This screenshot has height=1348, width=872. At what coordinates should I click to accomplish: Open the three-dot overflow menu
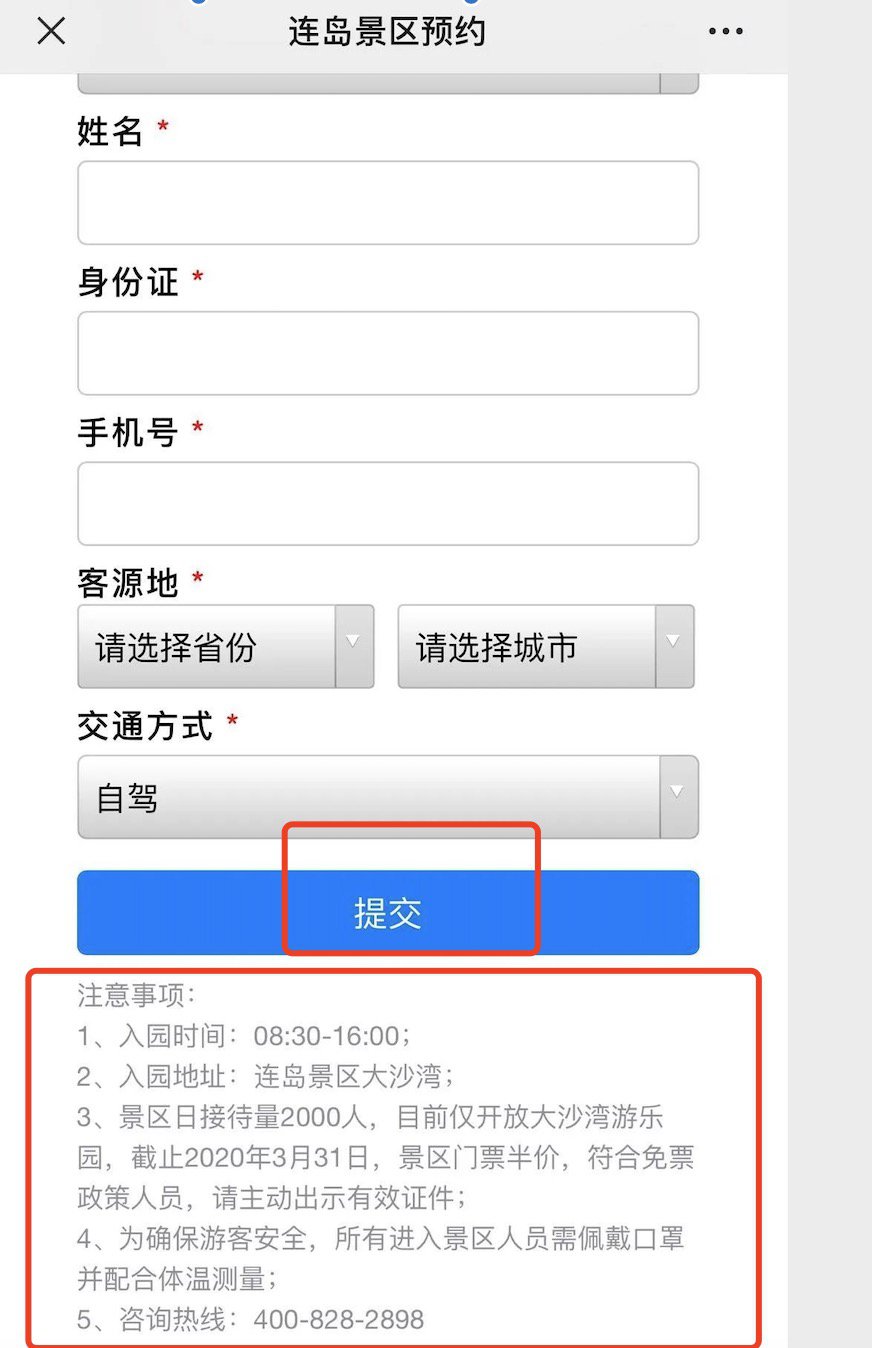(x=725, y=32)
